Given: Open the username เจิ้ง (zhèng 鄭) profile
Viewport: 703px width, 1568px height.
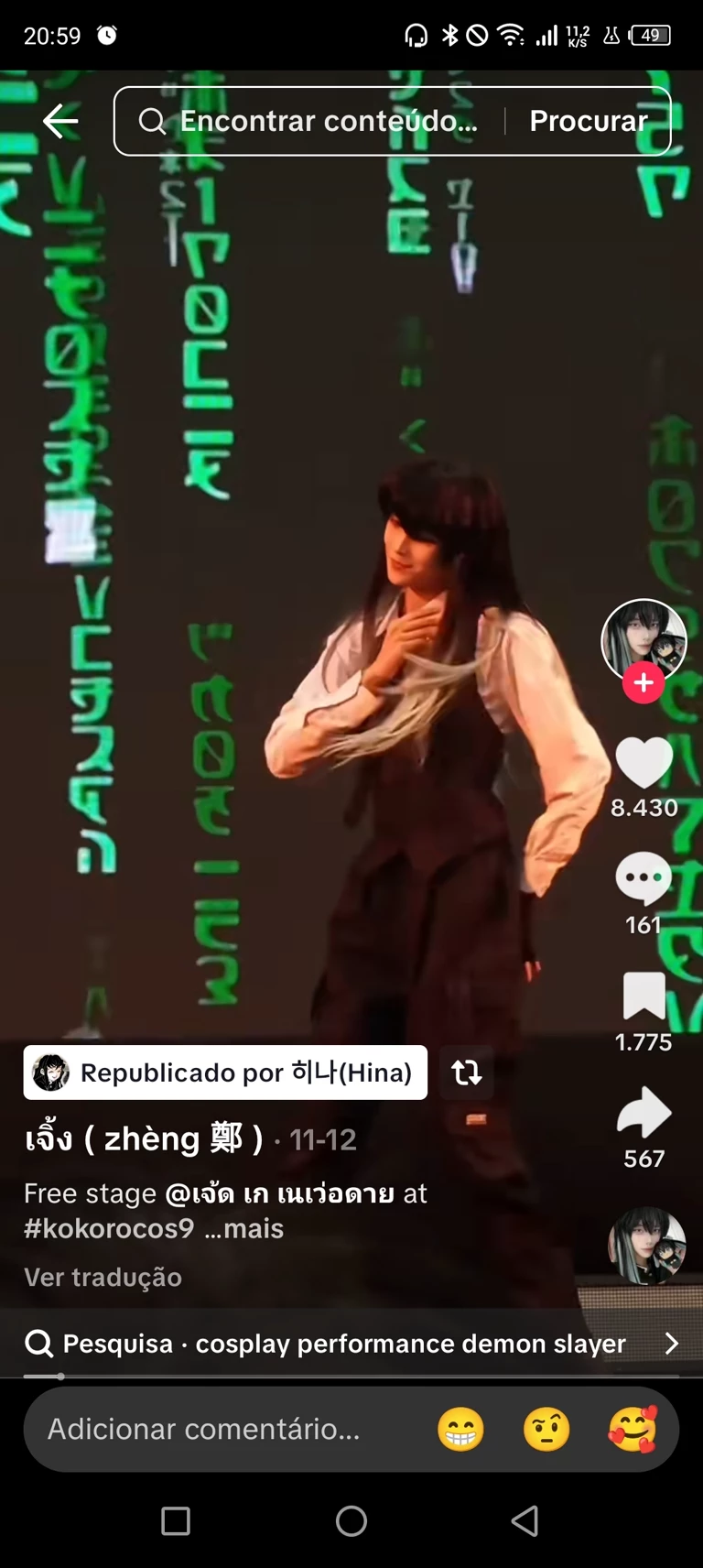Looking at the screenshot, I should click(144, 1139).
